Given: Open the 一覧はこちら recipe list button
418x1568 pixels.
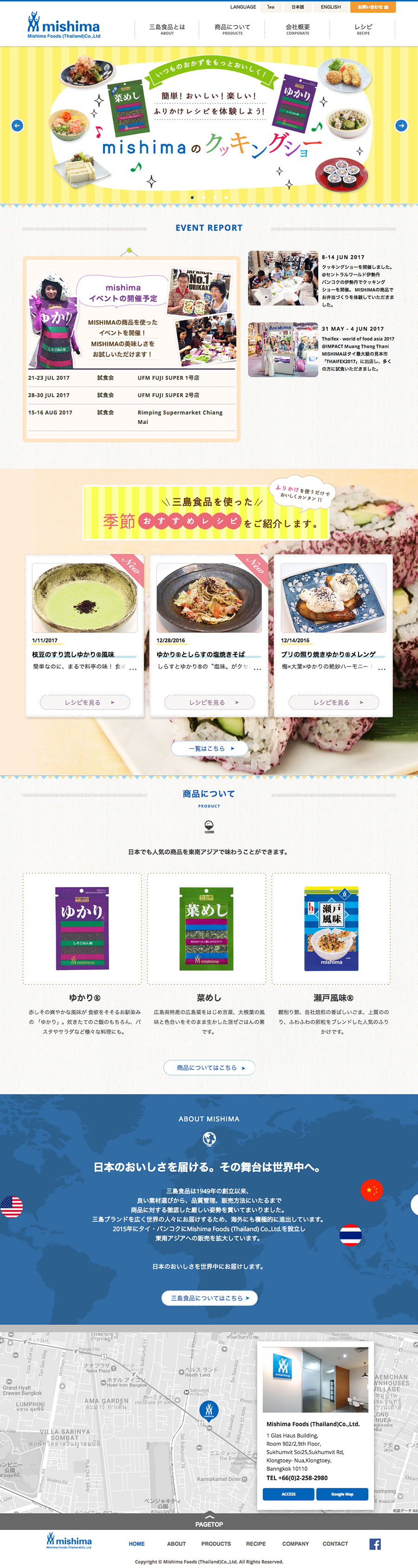Looking at the screenshot, I should tap(209, 748).
